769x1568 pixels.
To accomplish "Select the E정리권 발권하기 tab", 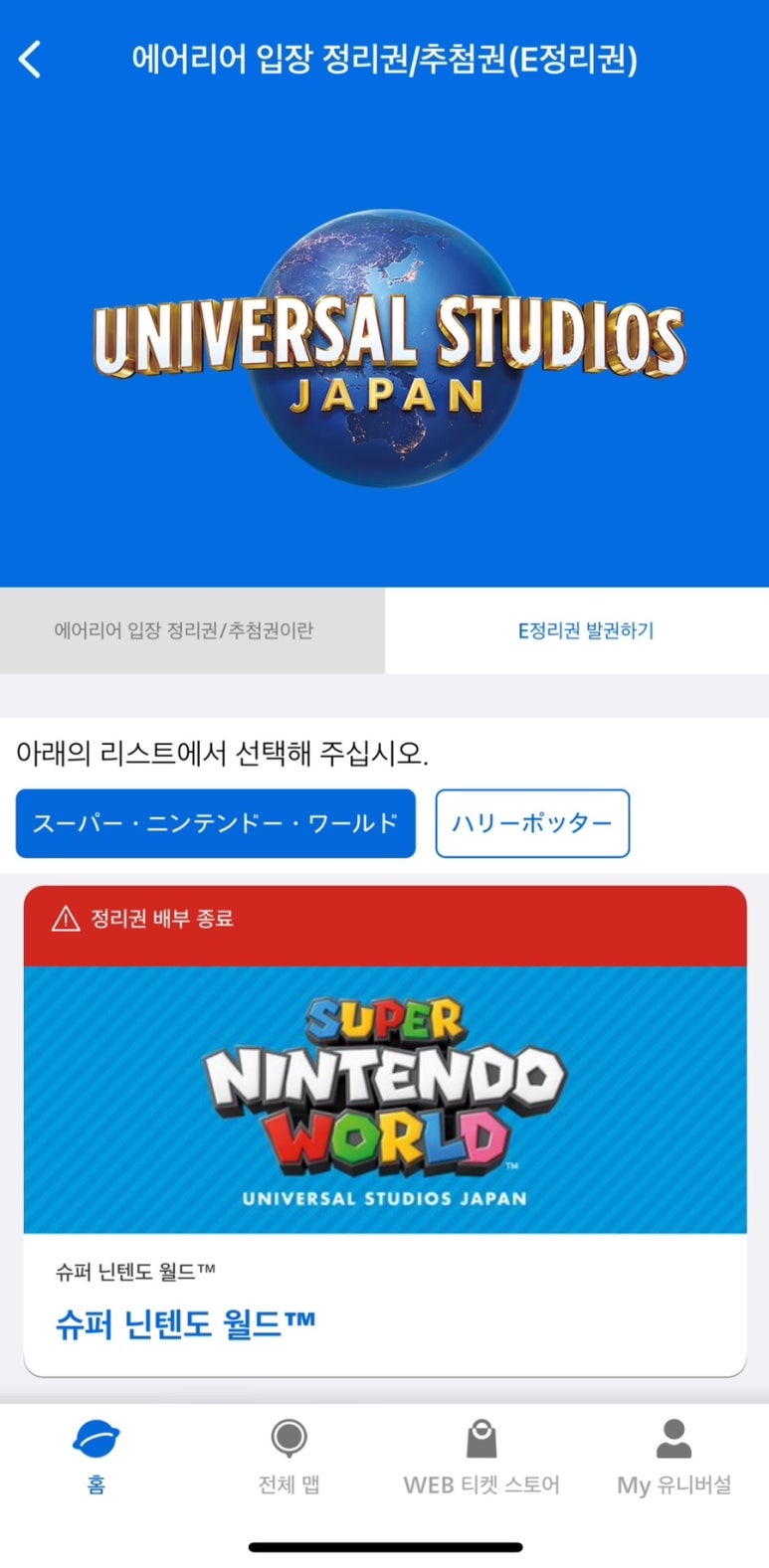I will tap(585, 630).
